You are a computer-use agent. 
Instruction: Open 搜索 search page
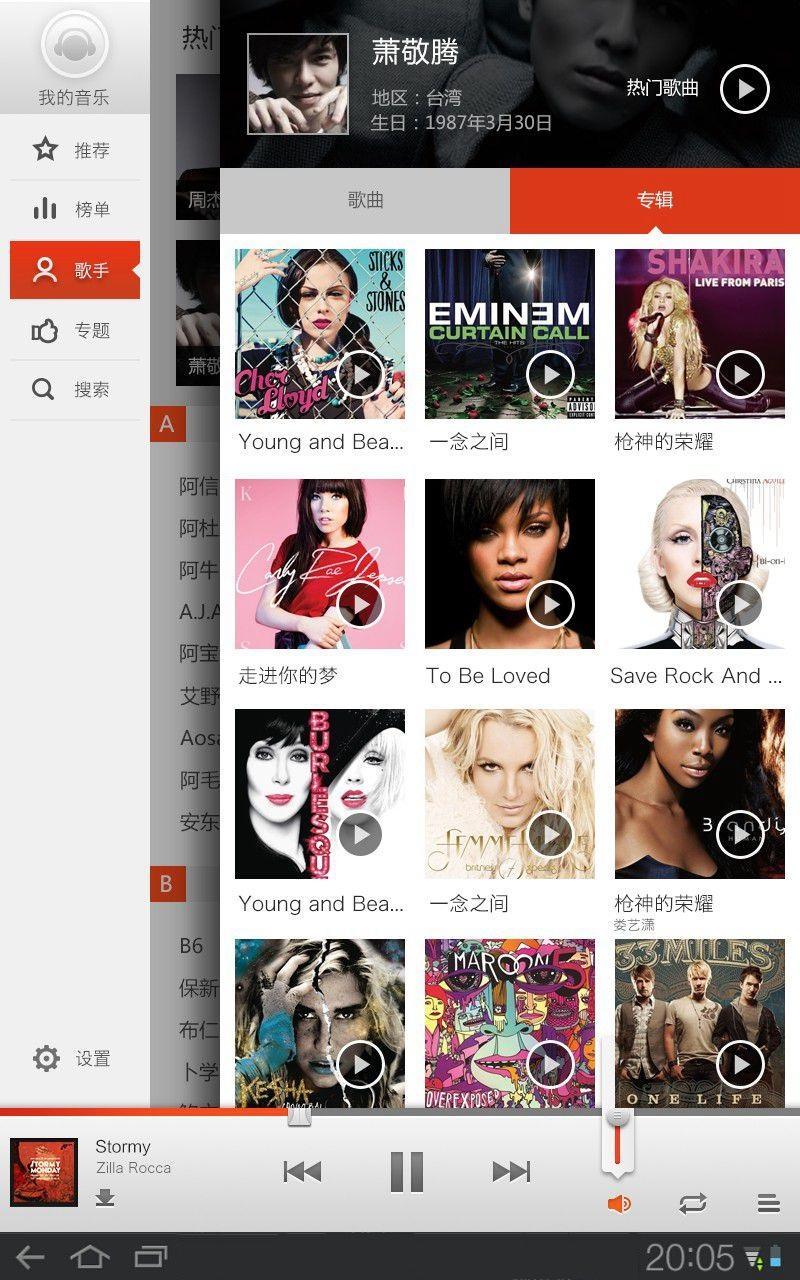[75, 389]
